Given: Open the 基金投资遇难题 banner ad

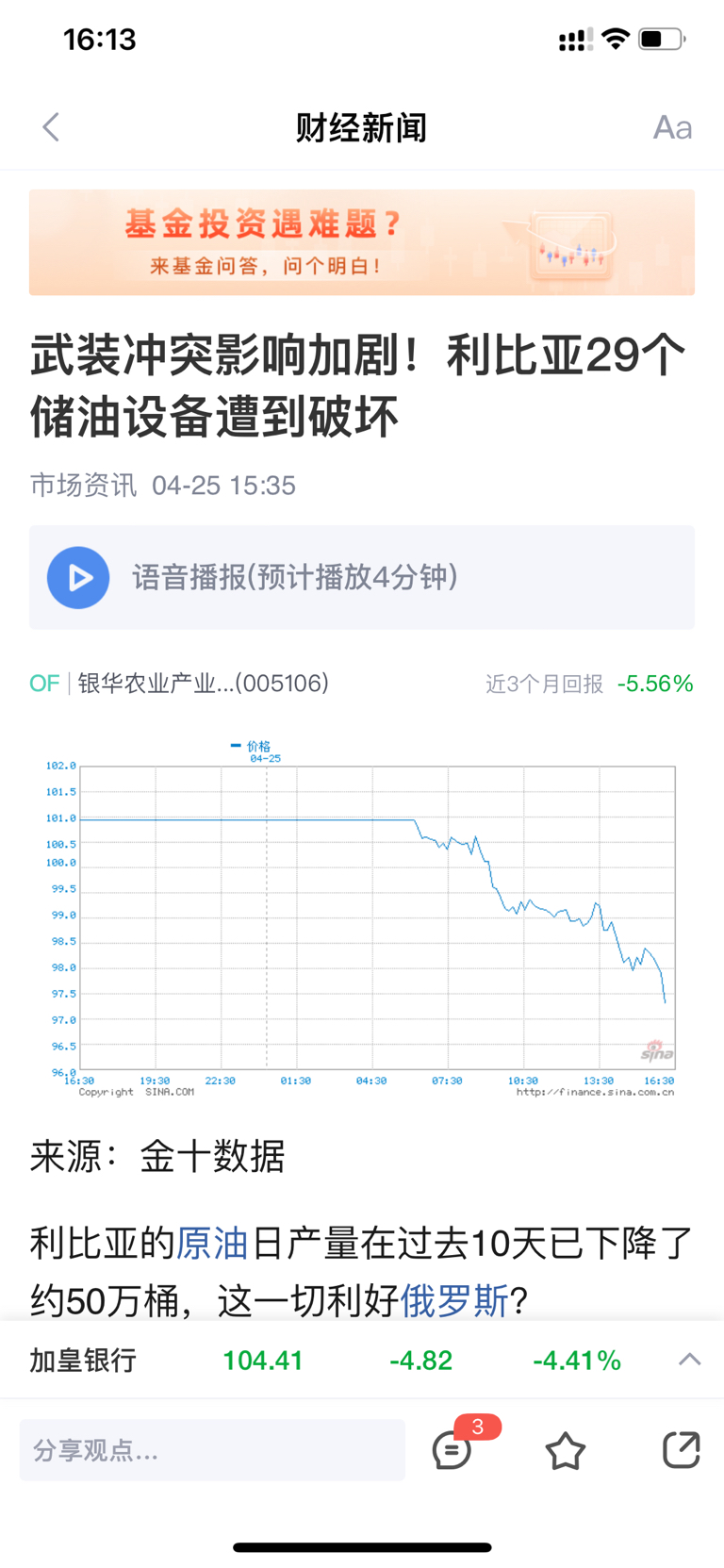Looking at the screenshot, I should tap(362, 242).
